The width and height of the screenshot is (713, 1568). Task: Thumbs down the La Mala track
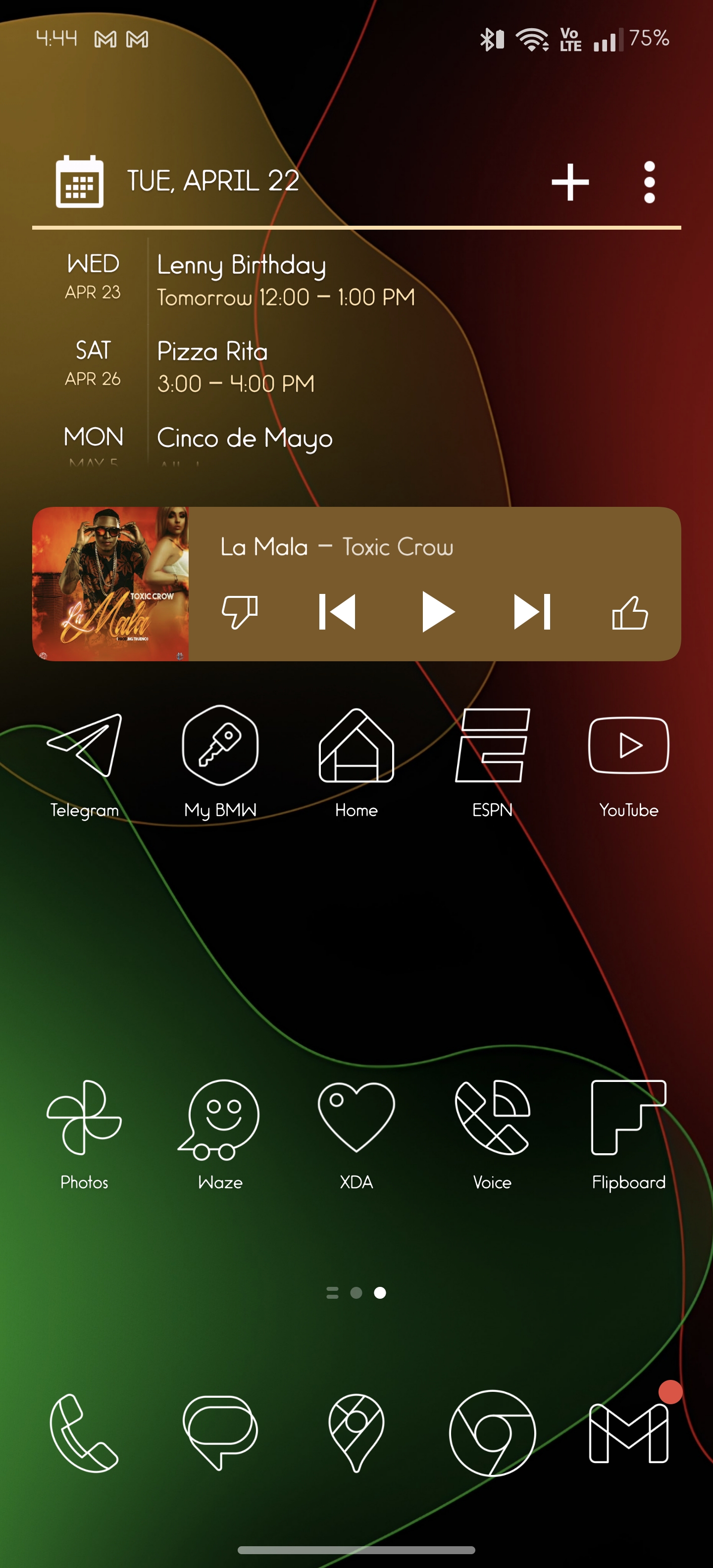[x=240, y=612]
